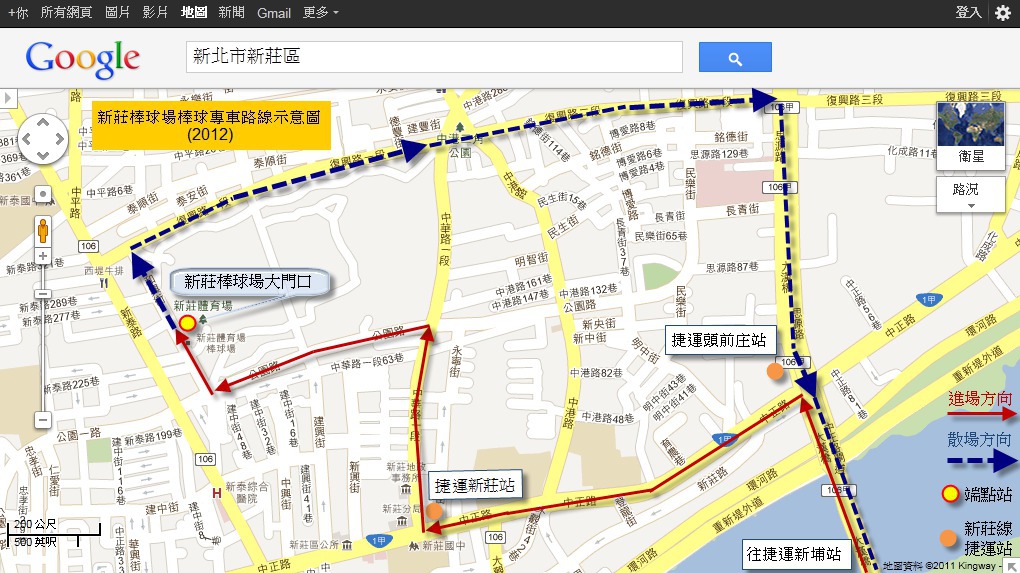
Task: Open the settings gear
Action: tap(1003, 13)
